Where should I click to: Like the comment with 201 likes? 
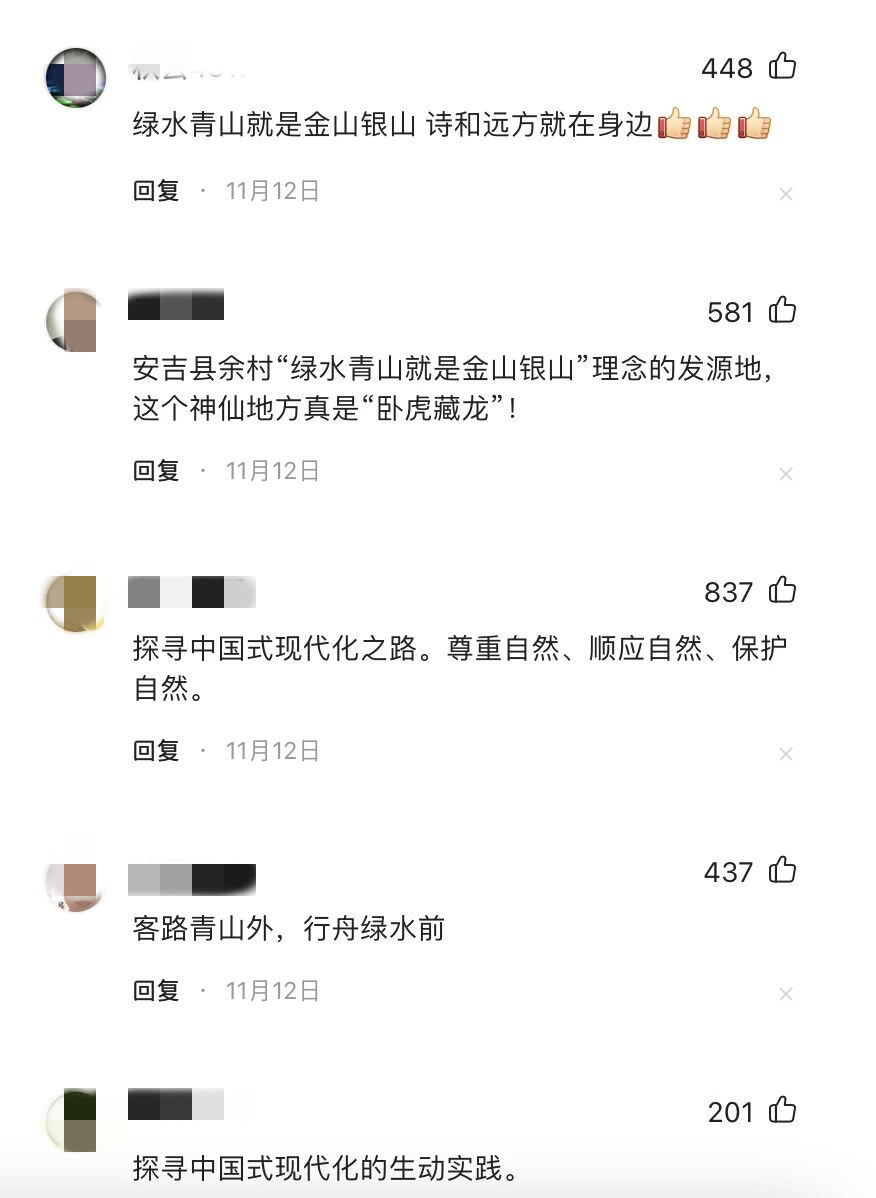[782, 1111]
